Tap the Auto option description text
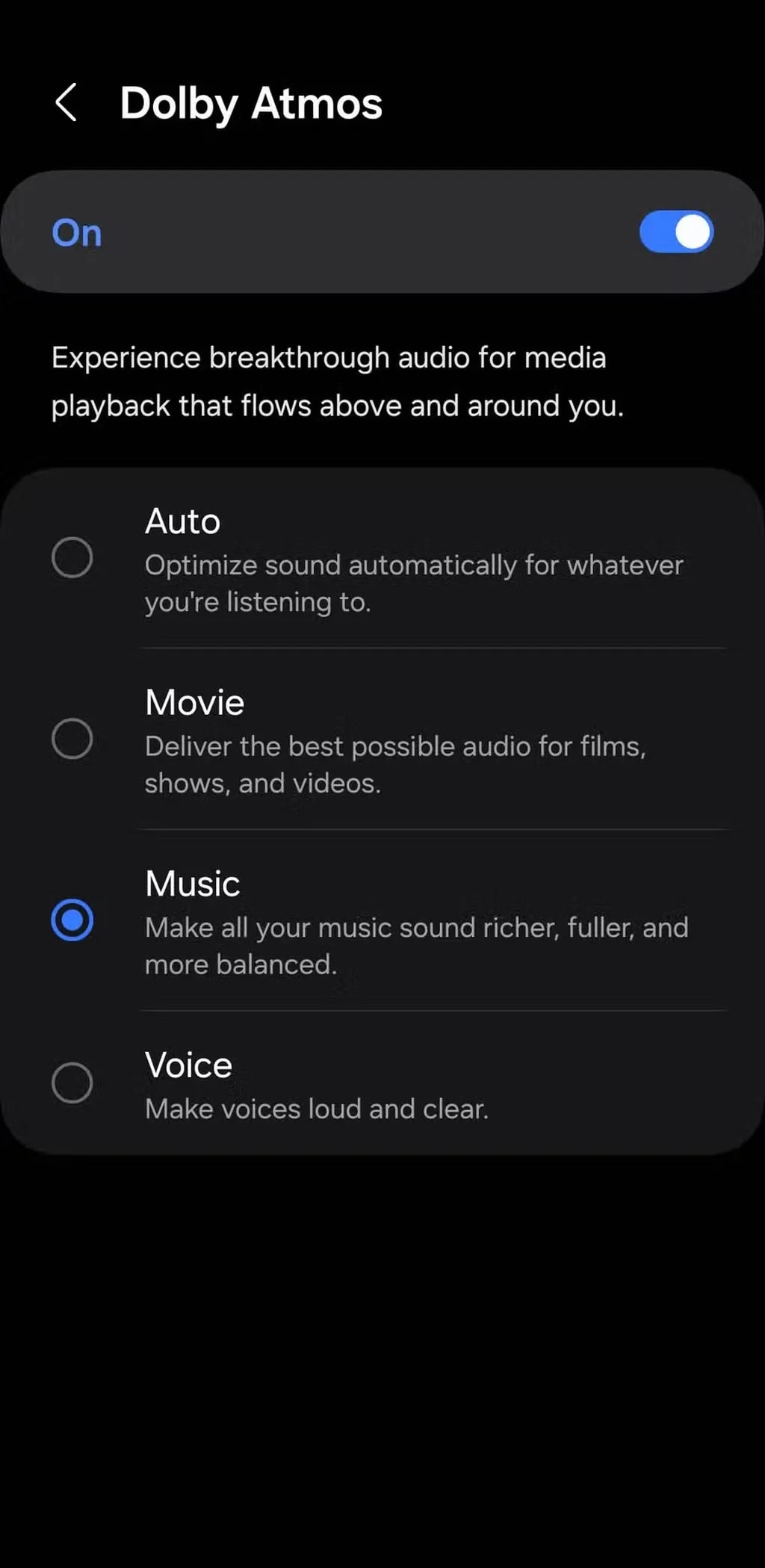 [413, 583]
